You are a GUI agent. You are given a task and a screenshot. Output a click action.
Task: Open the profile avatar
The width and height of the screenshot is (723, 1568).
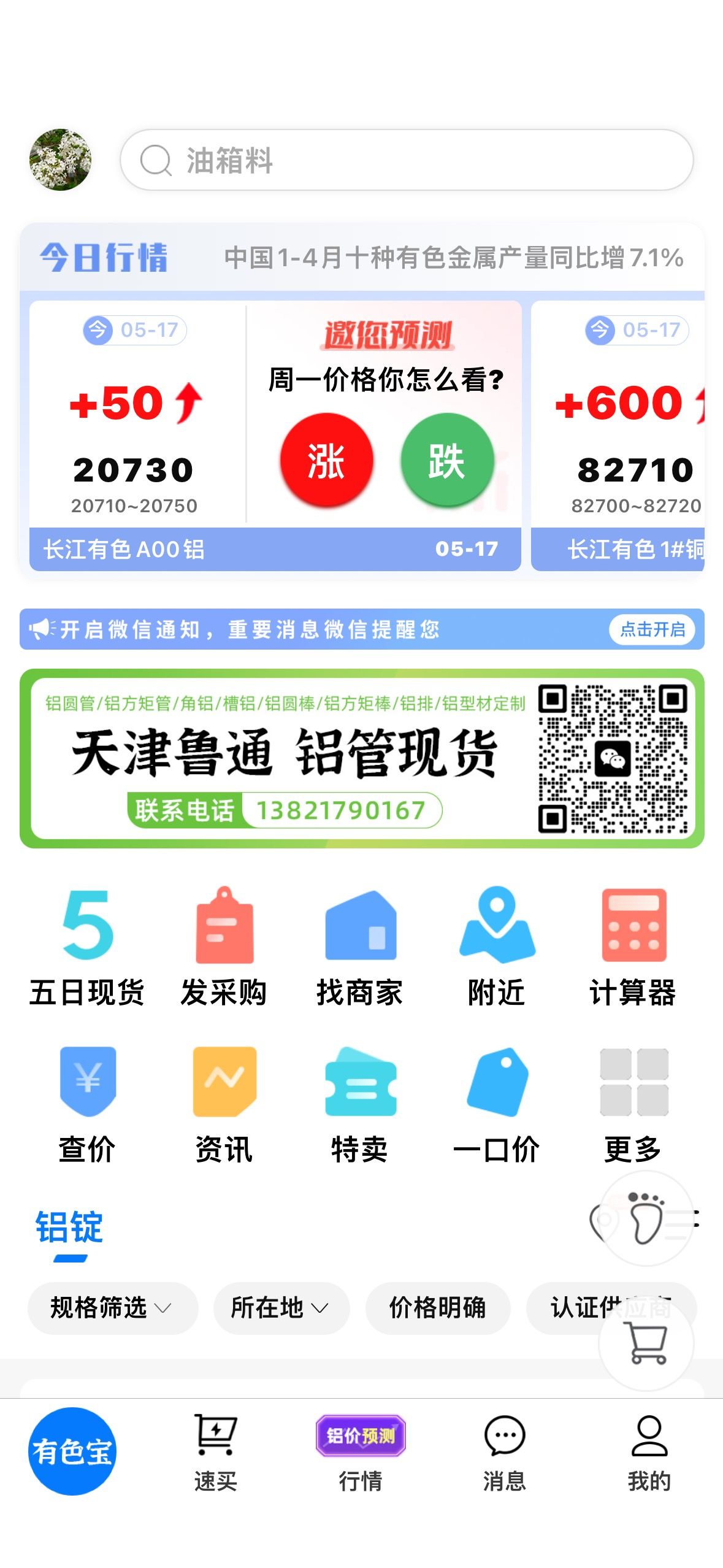[x=60, y=159]
